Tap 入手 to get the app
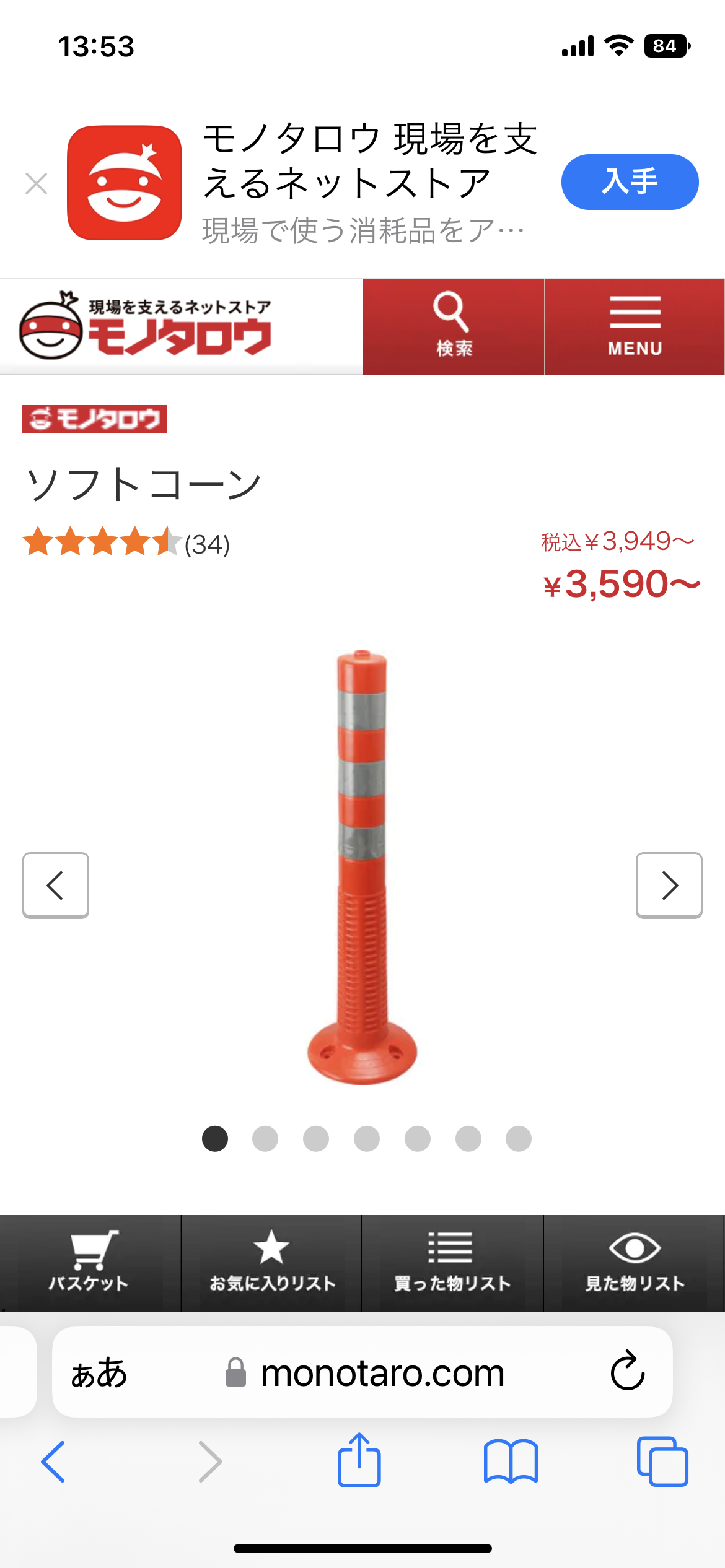This screenshot has width=725, height=1568. click(x=630, y=181)
